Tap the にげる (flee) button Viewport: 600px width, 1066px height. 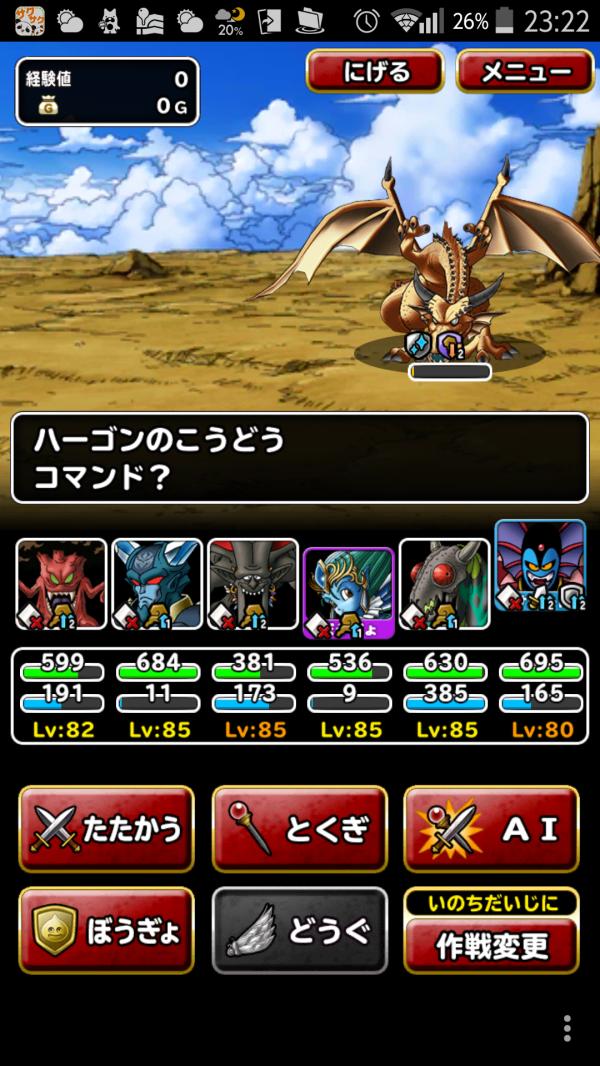(375, 72)
